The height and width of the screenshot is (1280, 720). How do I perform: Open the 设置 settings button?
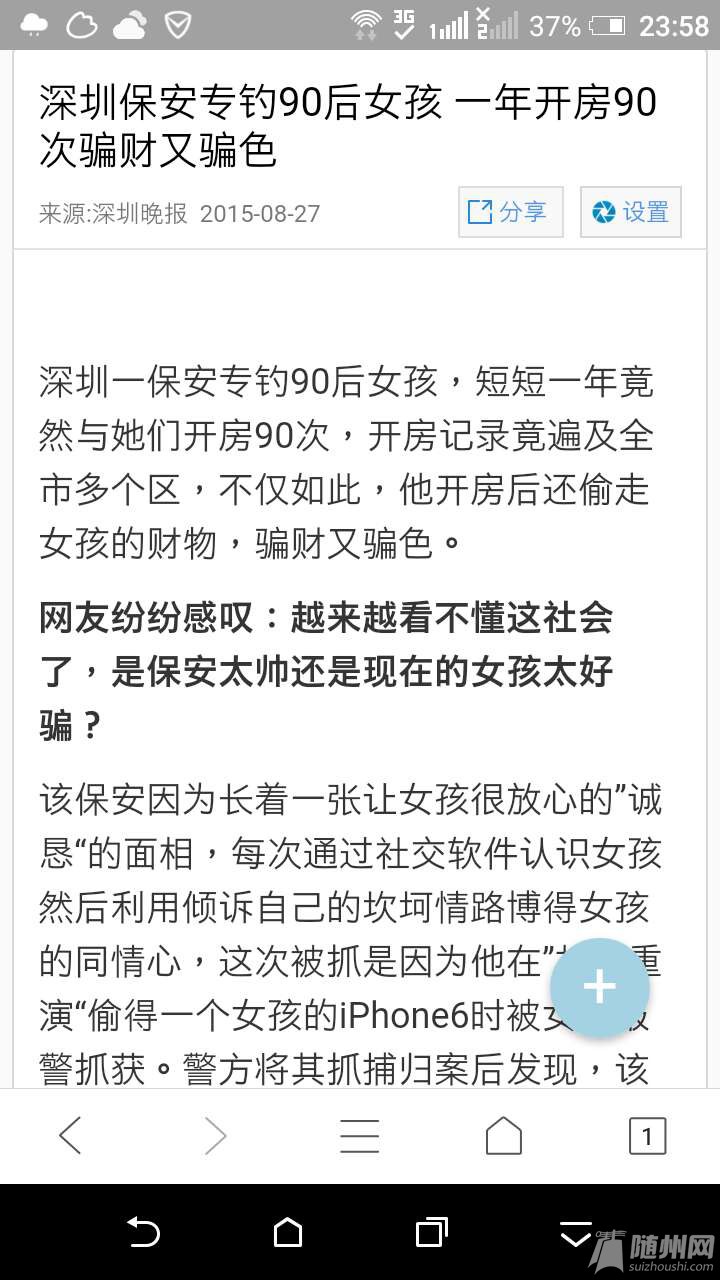tap(630, 212)
